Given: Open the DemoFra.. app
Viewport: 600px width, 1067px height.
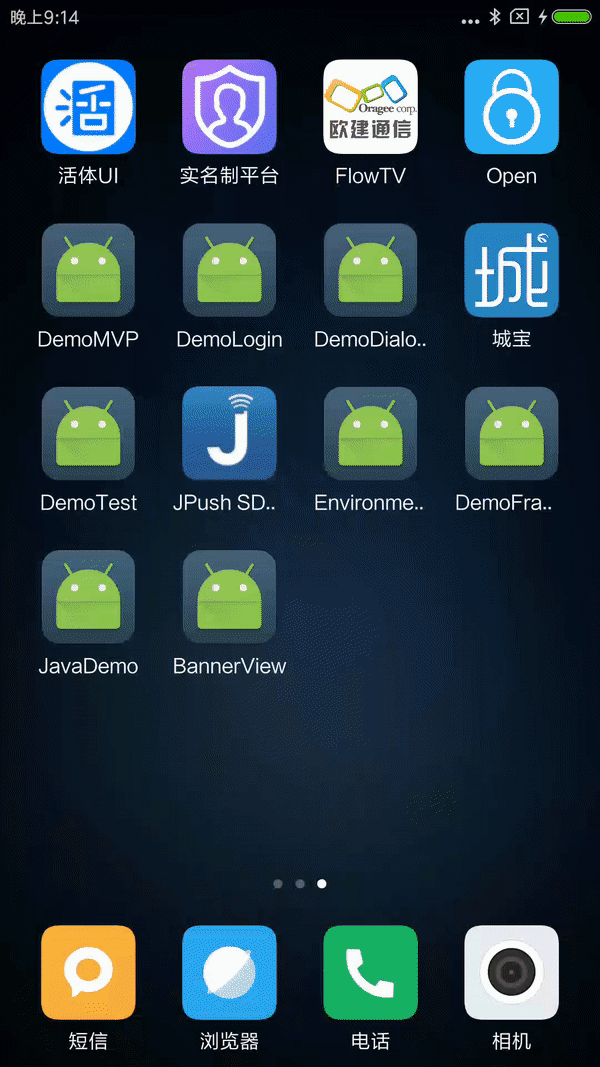Looking at the screenshot, I should [511, 433].
